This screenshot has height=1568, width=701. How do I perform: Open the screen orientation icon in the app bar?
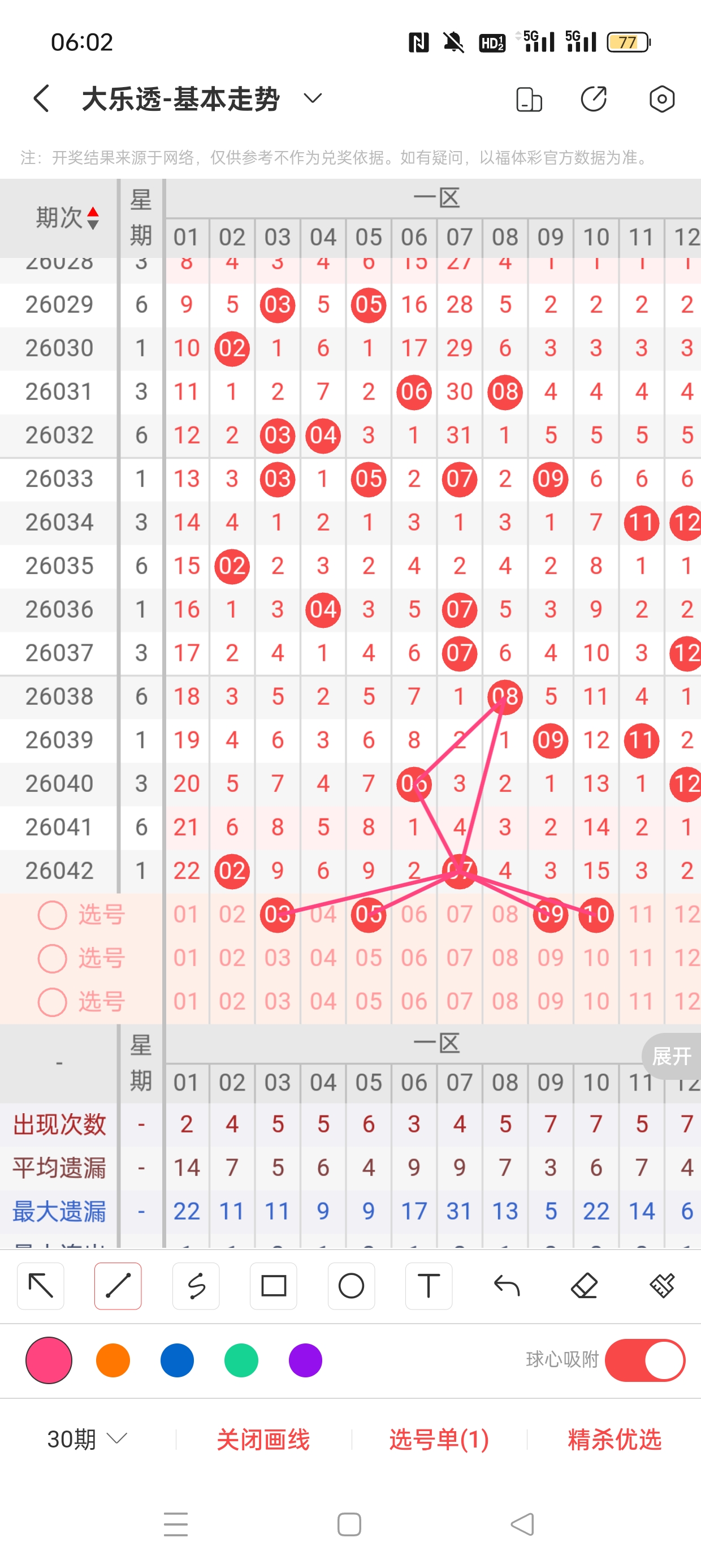pos(528,99)
